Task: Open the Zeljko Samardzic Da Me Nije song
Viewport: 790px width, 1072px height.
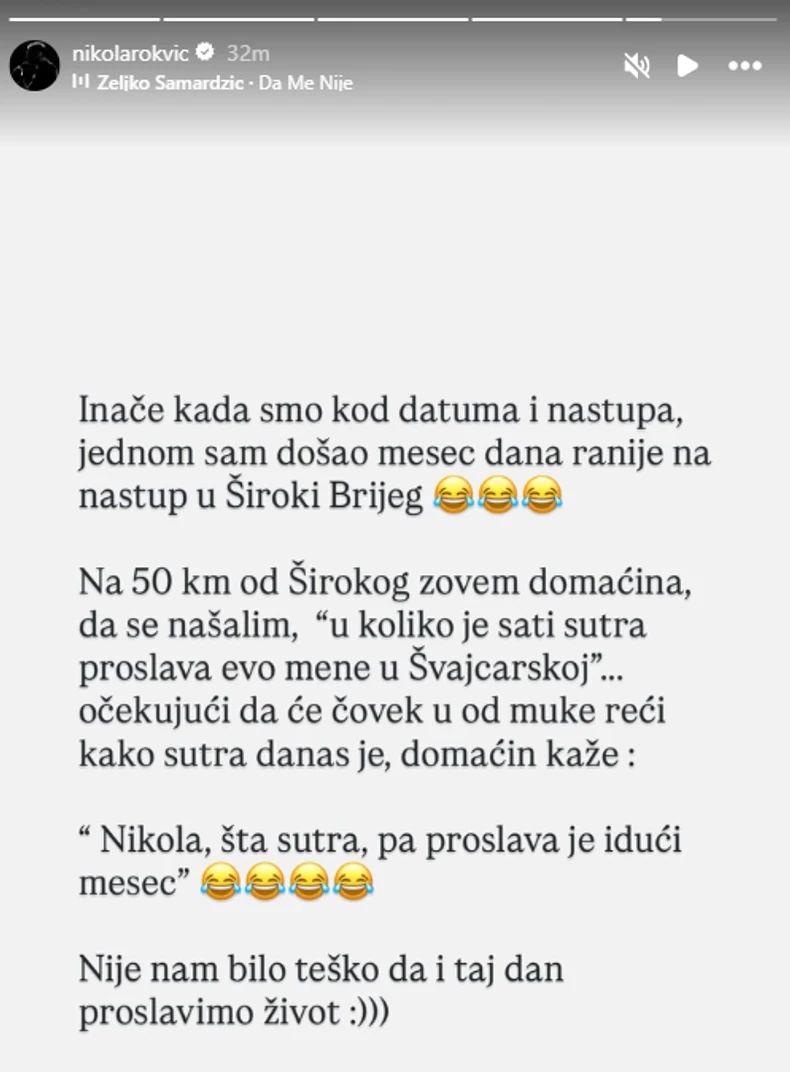Action: [x=220, y=83]
